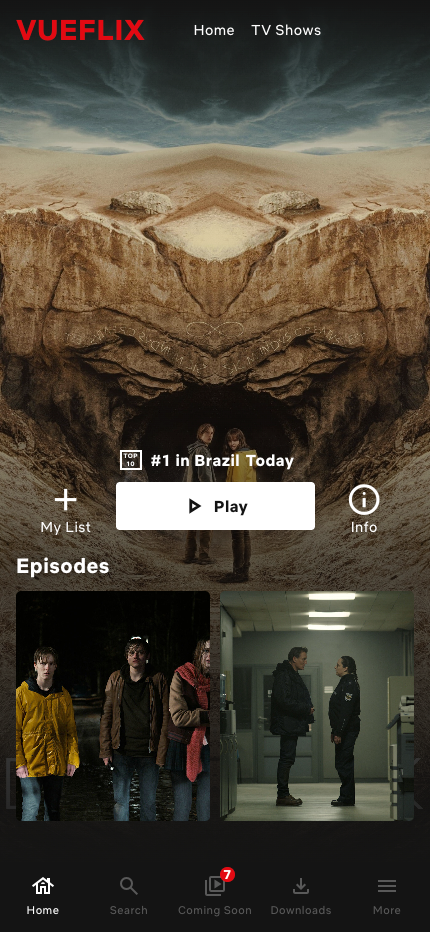Open Info about the featured show
Viewport: 430px width, 932px height.
pyautogui.click(x=363, y=510)
